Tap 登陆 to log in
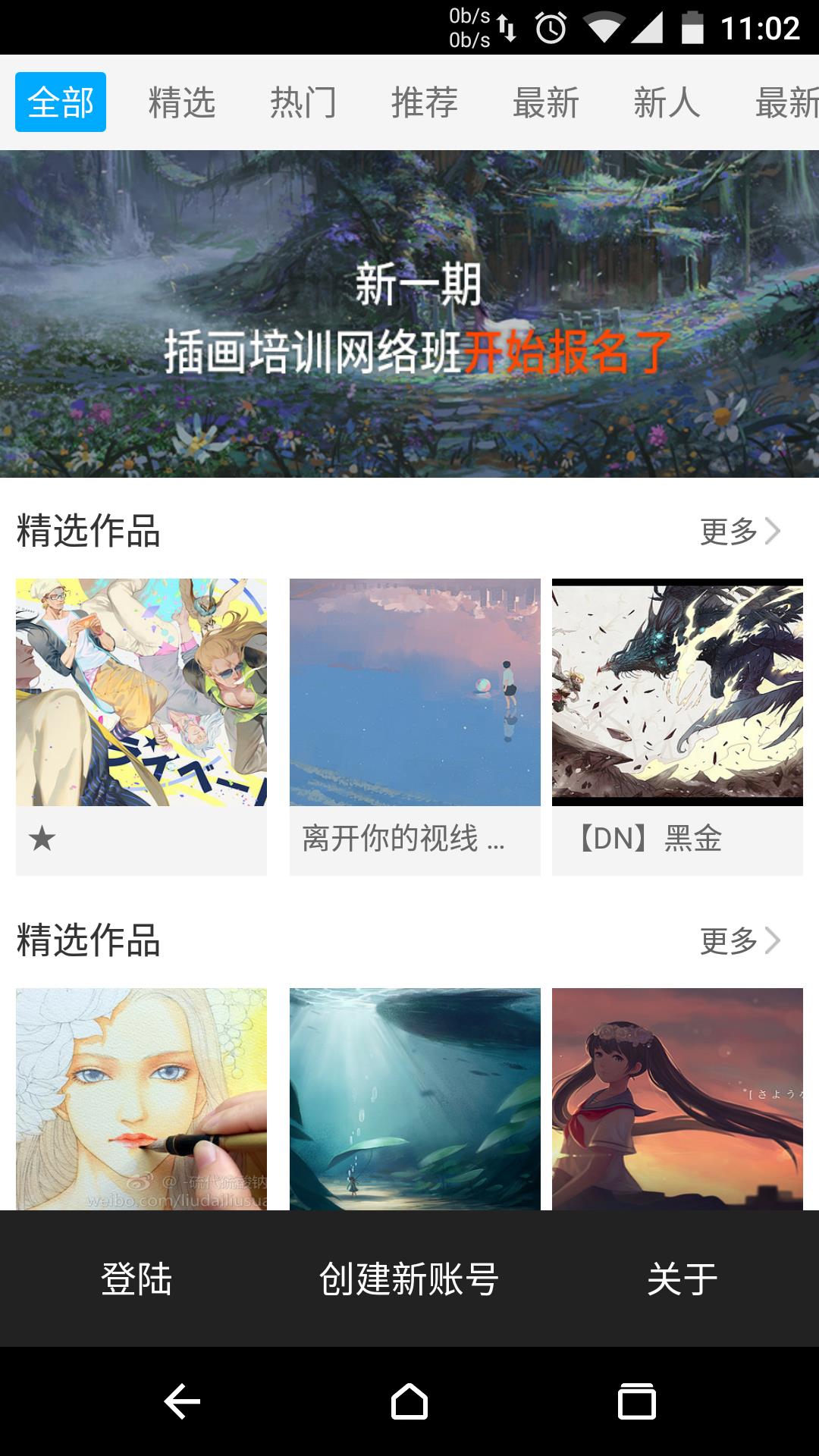This screenshot has width=819, height=1456. coord(136,1279)
